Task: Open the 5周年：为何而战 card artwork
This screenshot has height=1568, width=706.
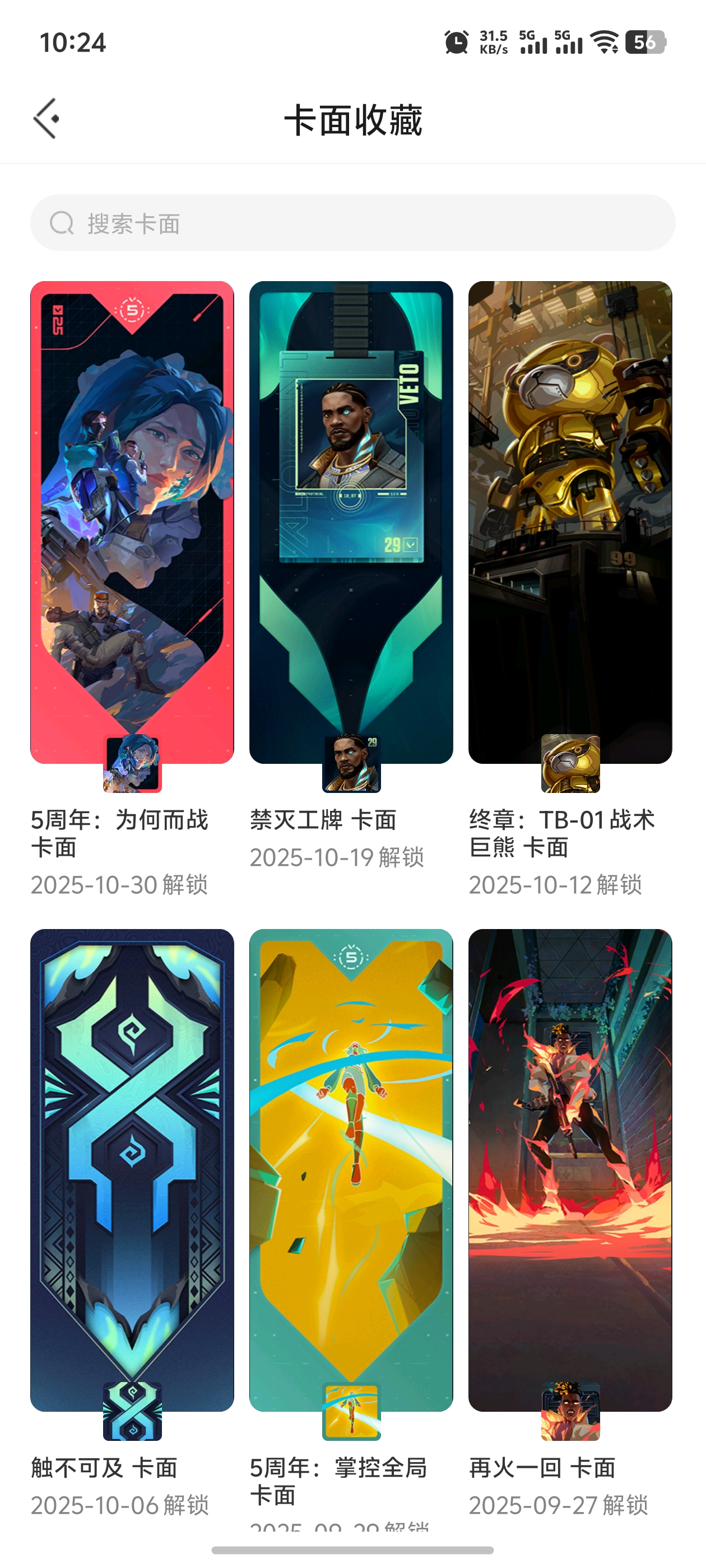Action: coord(133,517)
